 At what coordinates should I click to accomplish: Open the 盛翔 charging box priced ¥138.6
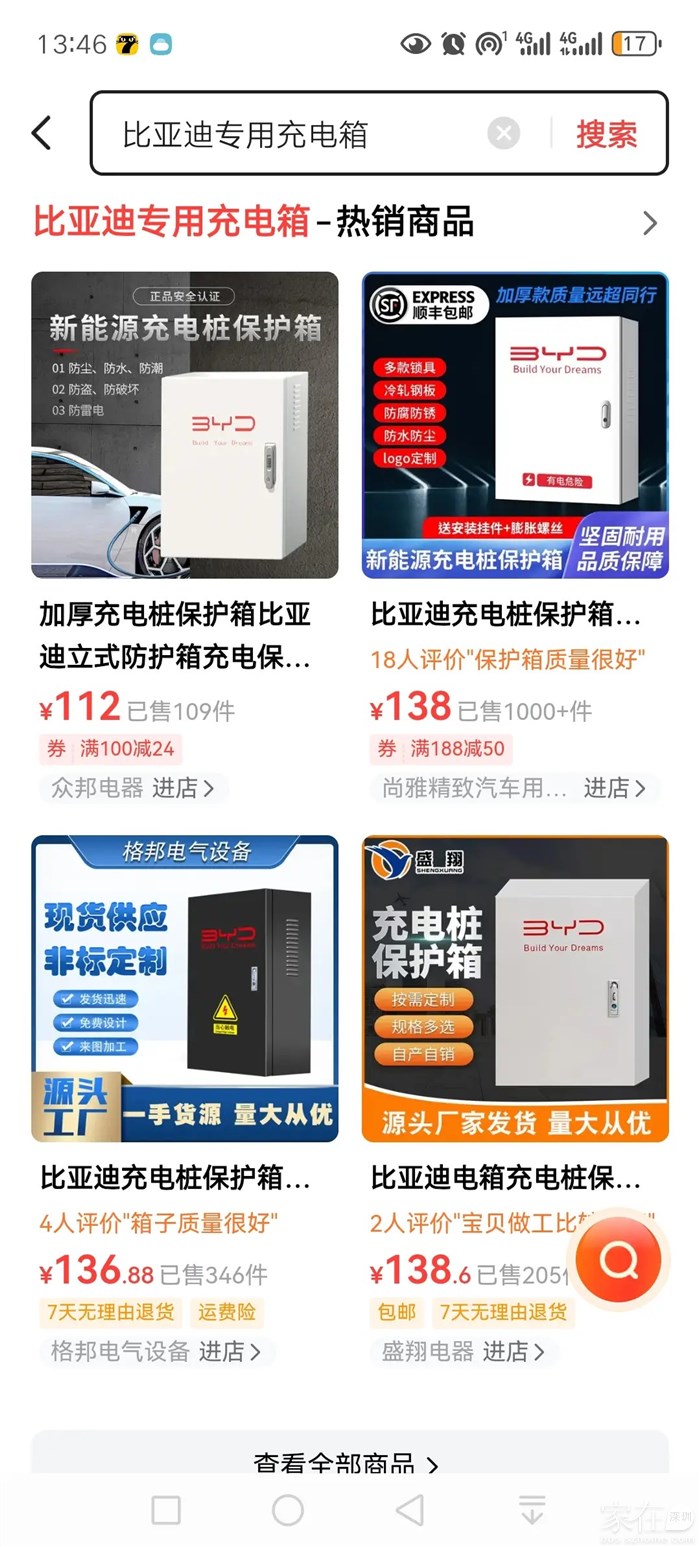515,988
